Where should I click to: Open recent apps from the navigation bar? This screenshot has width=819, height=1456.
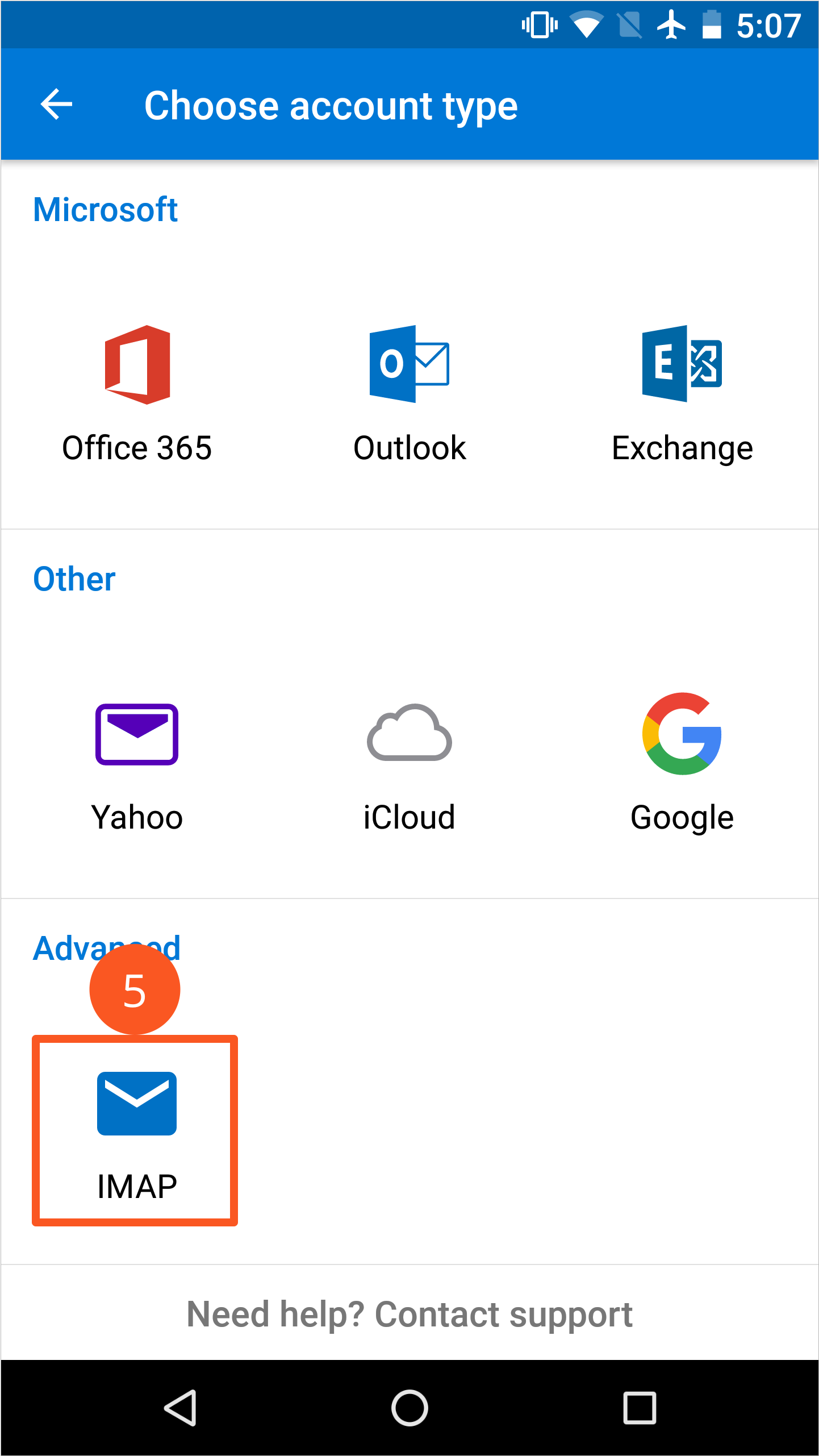click(x=640, y=1408)
